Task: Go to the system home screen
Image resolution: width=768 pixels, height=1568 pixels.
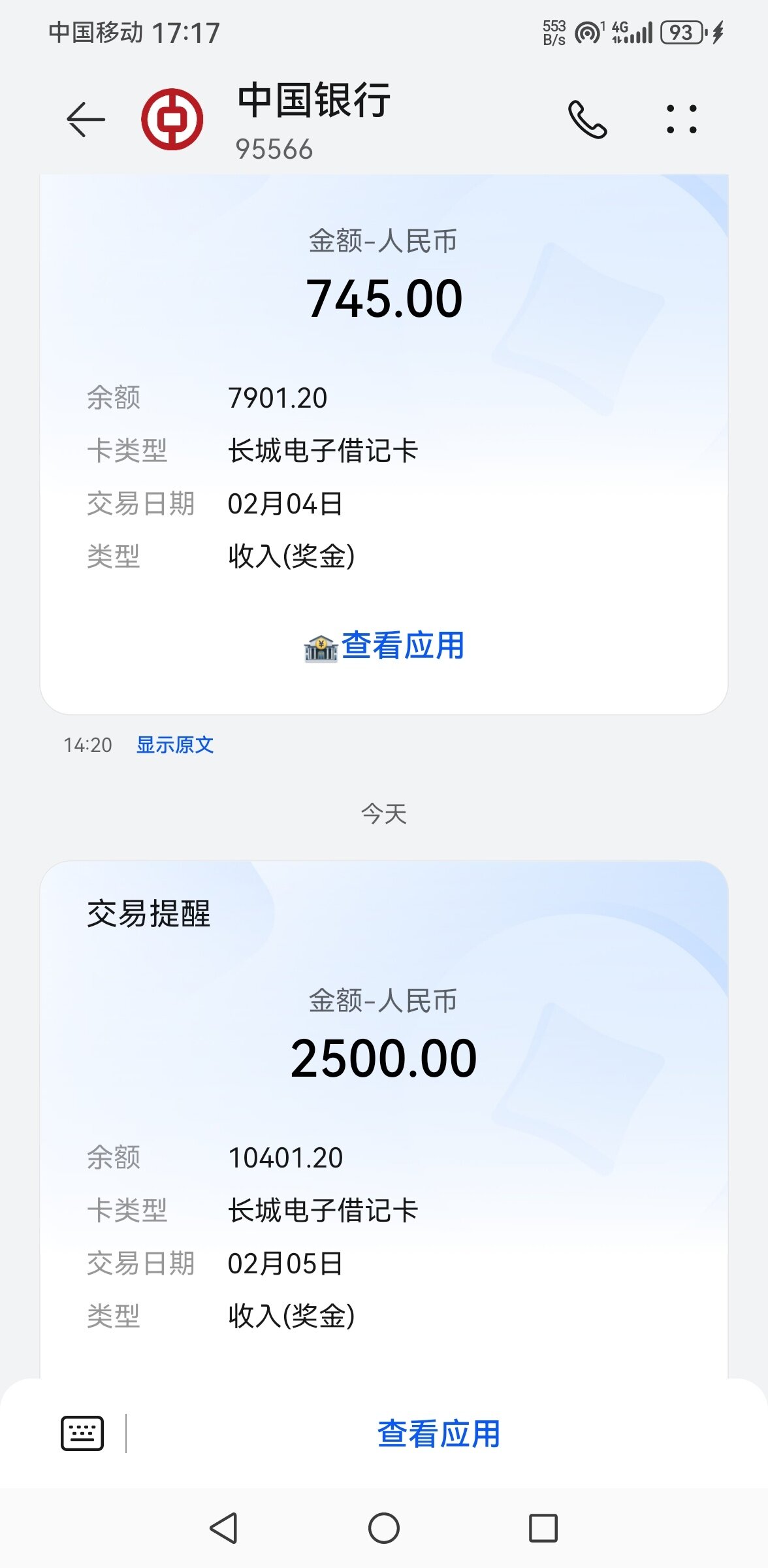Action: [x=384, y=1528]
